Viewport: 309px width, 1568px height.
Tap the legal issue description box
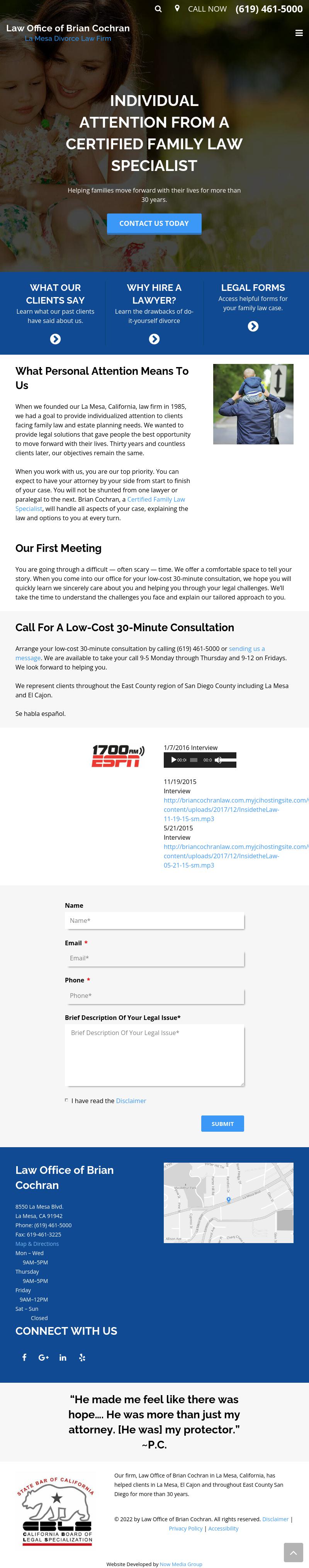(154, 1055)
